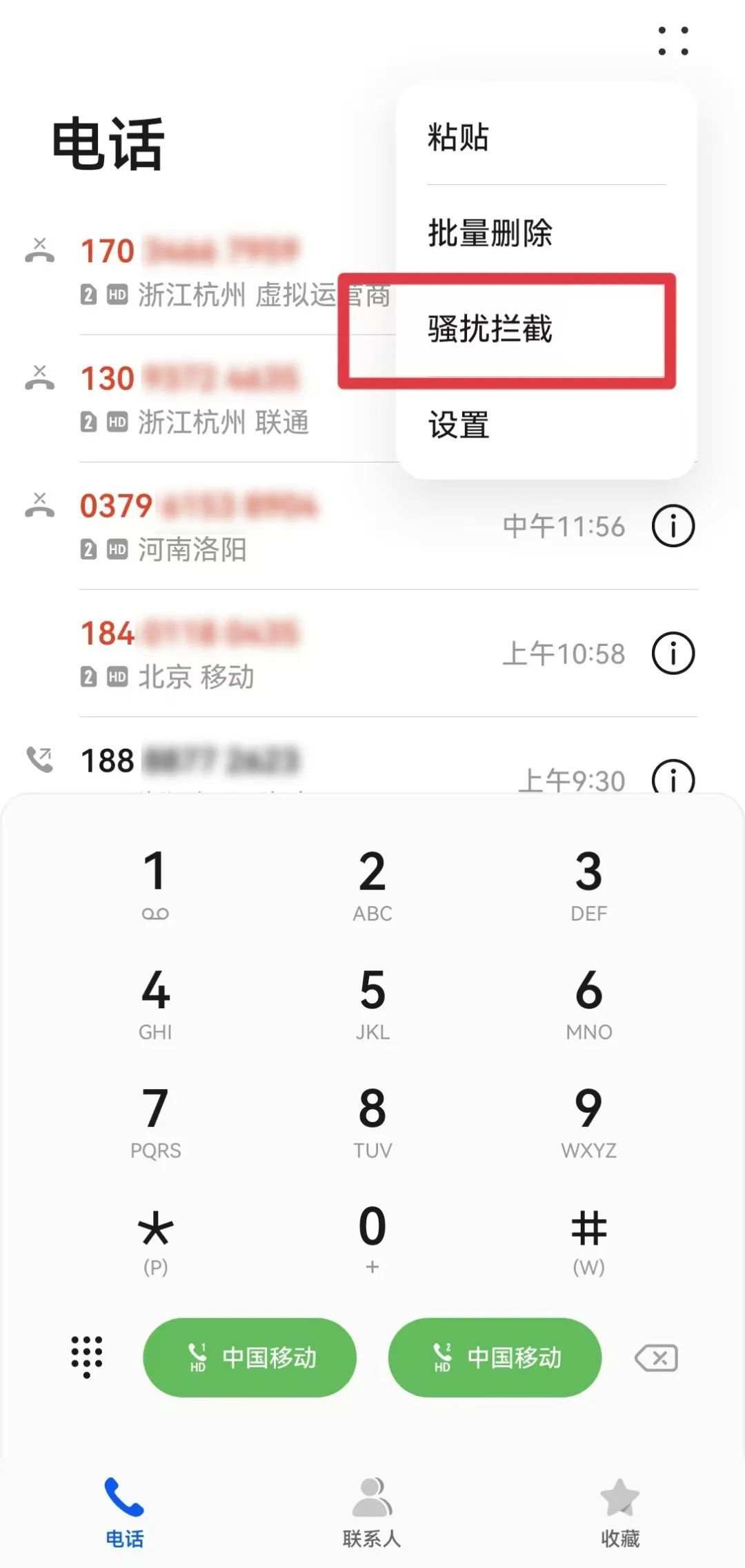This screenshot has width=745, height=1568.
Task: Call with SIM 1 中国移动
Action: (x=250, y=1358)
